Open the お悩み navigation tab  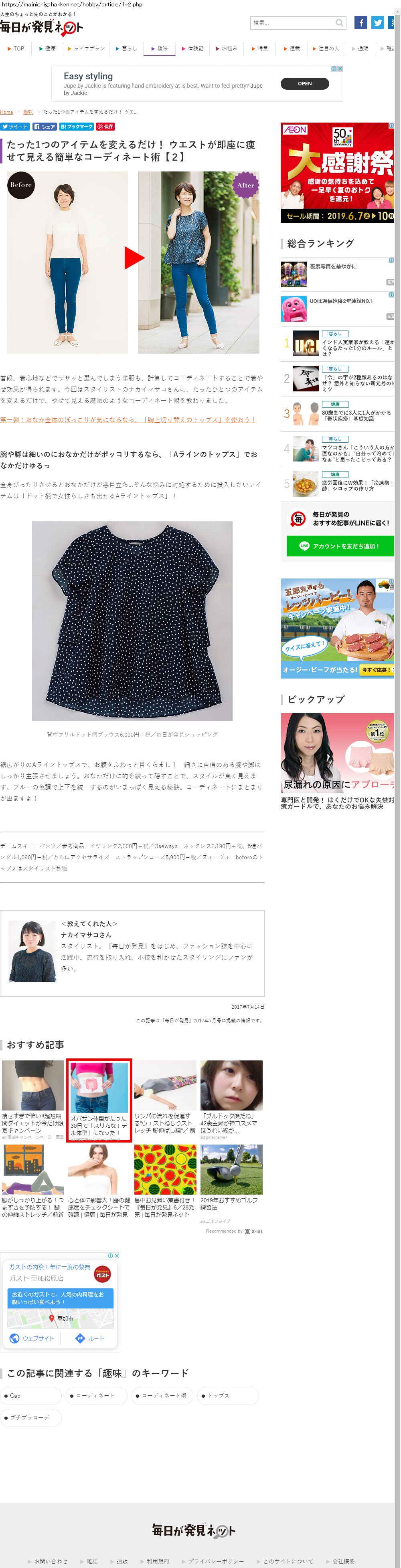pos(226,49)
